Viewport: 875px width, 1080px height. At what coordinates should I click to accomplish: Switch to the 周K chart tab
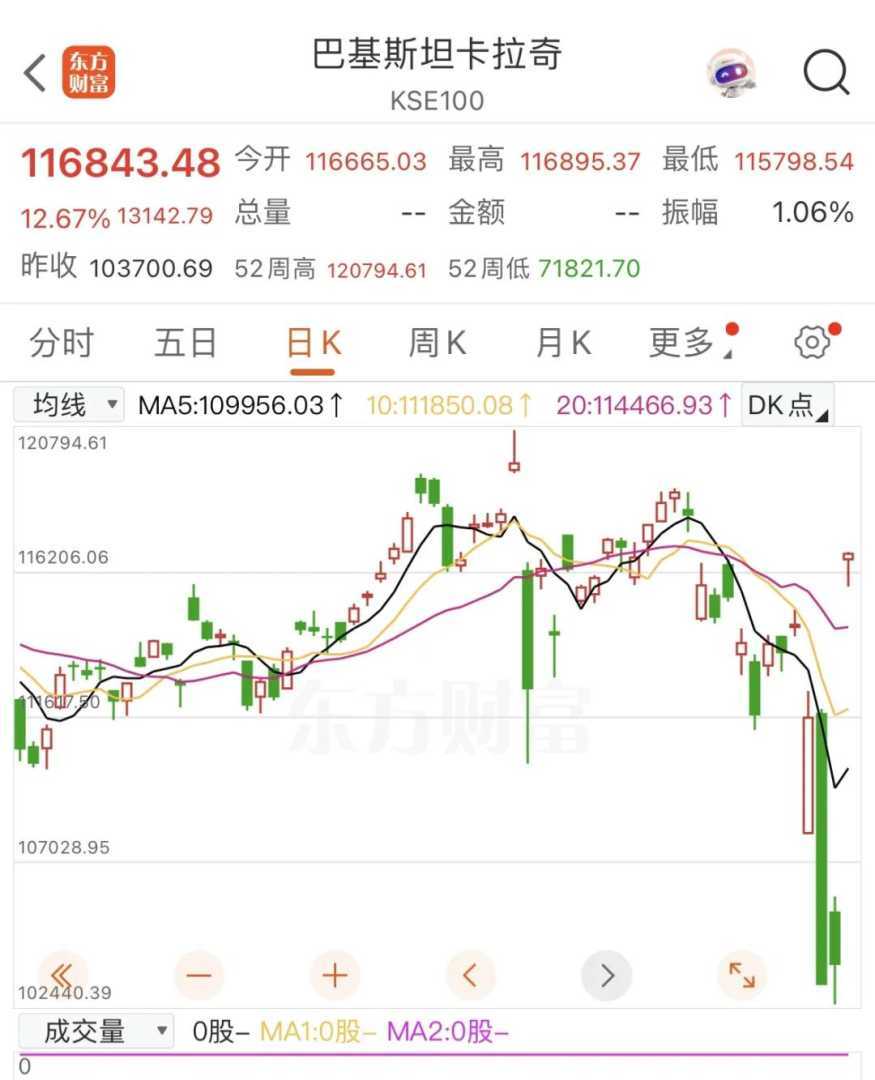[x=437, y=343]
